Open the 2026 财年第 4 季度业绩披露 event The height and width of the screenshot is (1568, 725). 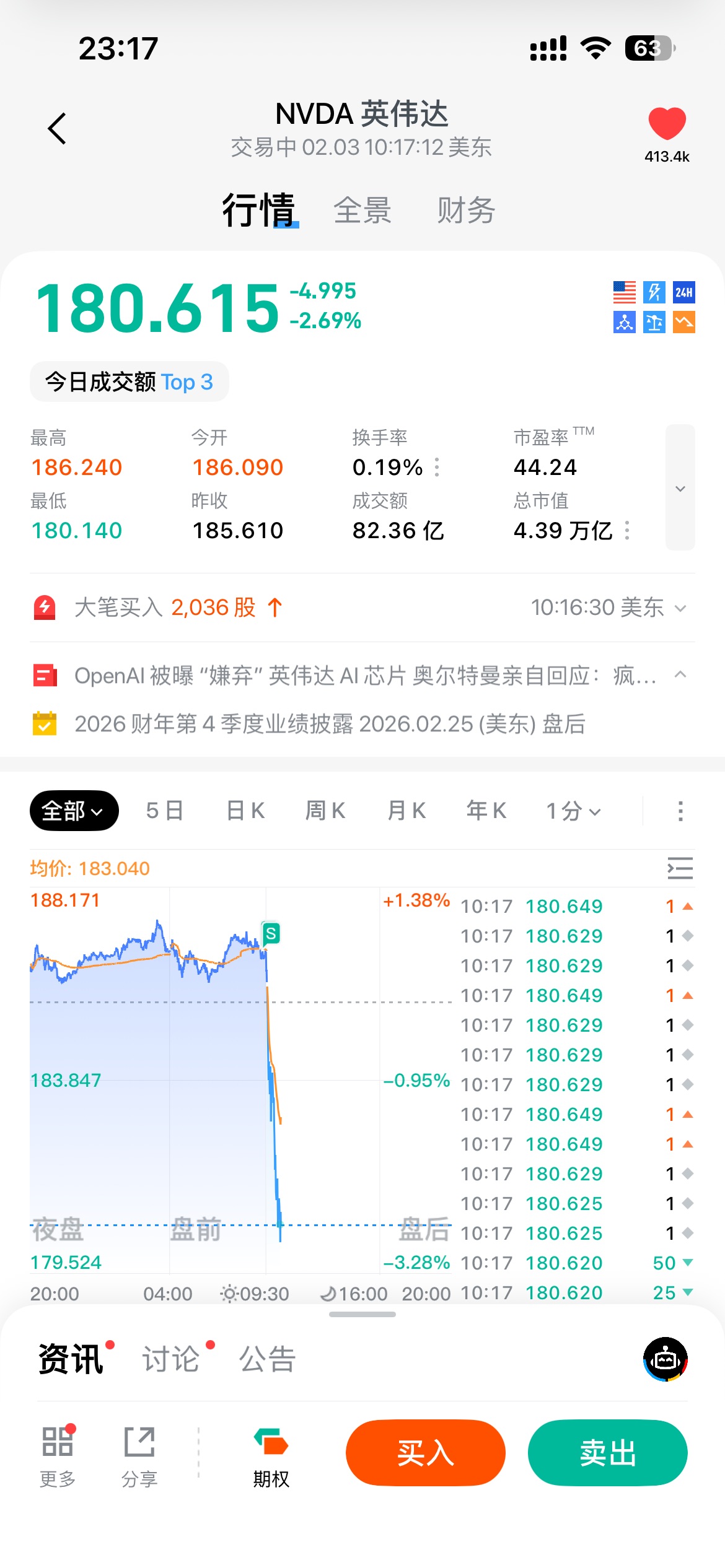[330, 724]
